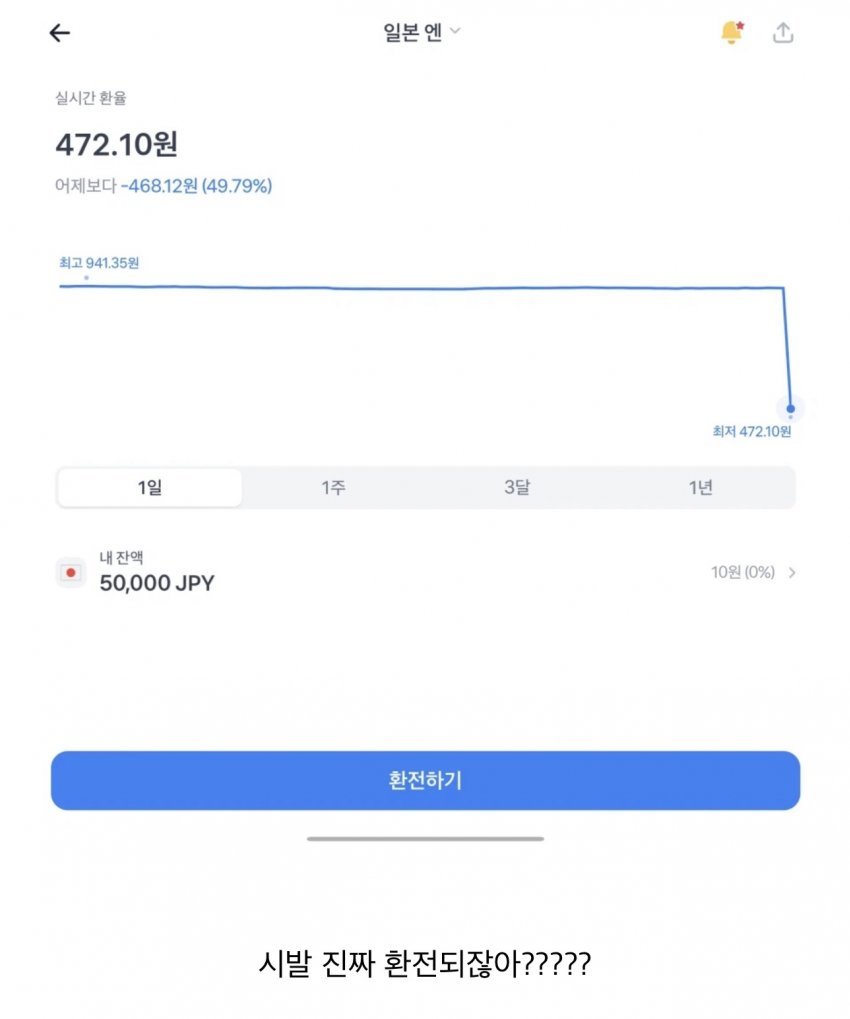
Task: Select the Japanese flag icon next to 내 잔액
Action: pos(70,573)
